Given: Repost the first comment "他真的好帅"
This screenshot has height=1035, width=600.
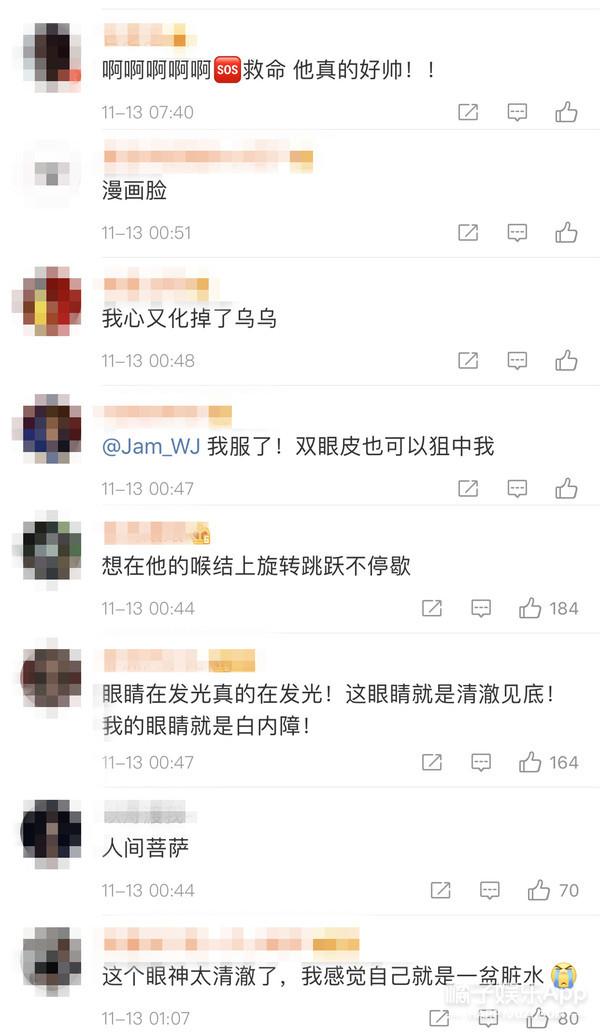Looking at the screenshot, I should (468, 112).
